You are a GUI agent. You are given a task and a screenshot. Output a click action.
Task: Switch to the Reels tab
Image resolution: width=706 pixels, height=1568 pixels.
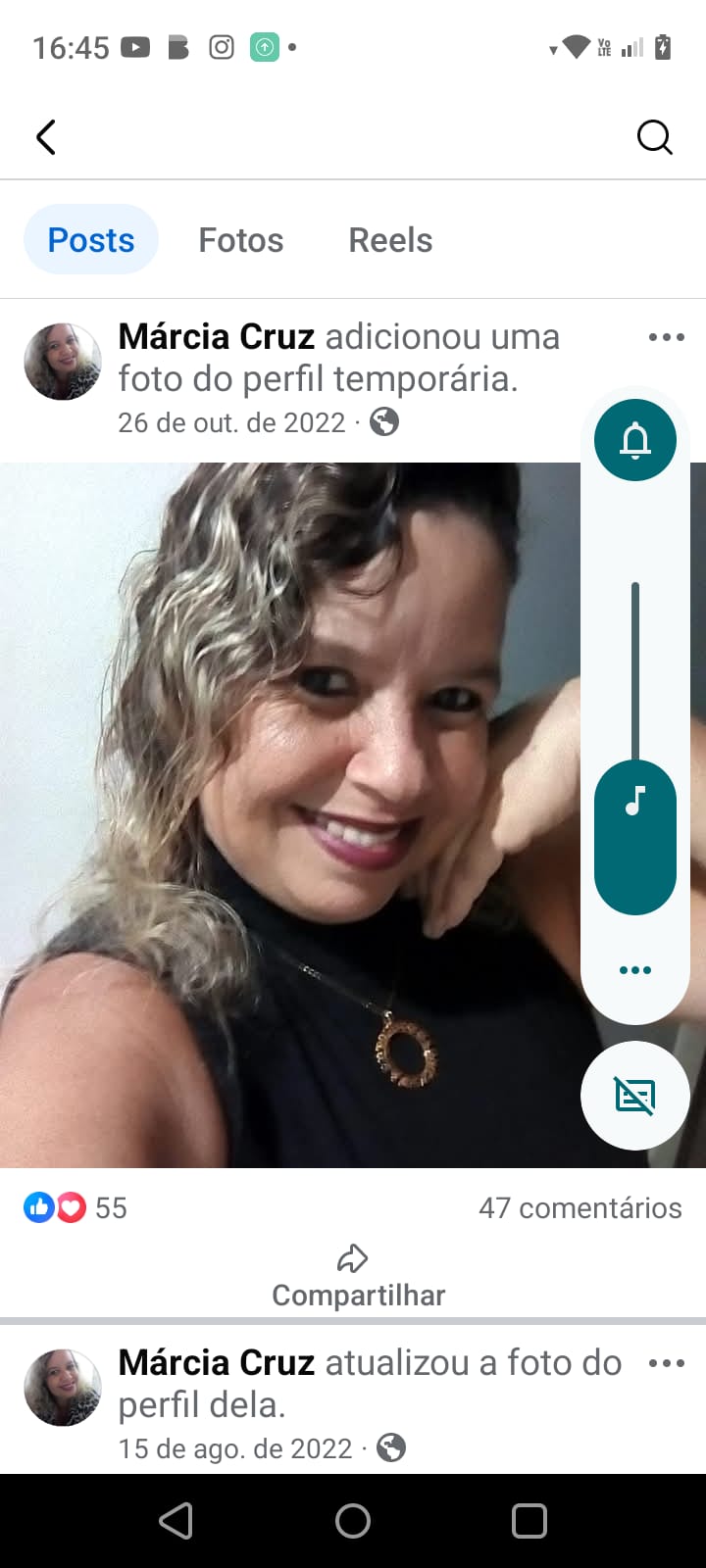[390, 240]
